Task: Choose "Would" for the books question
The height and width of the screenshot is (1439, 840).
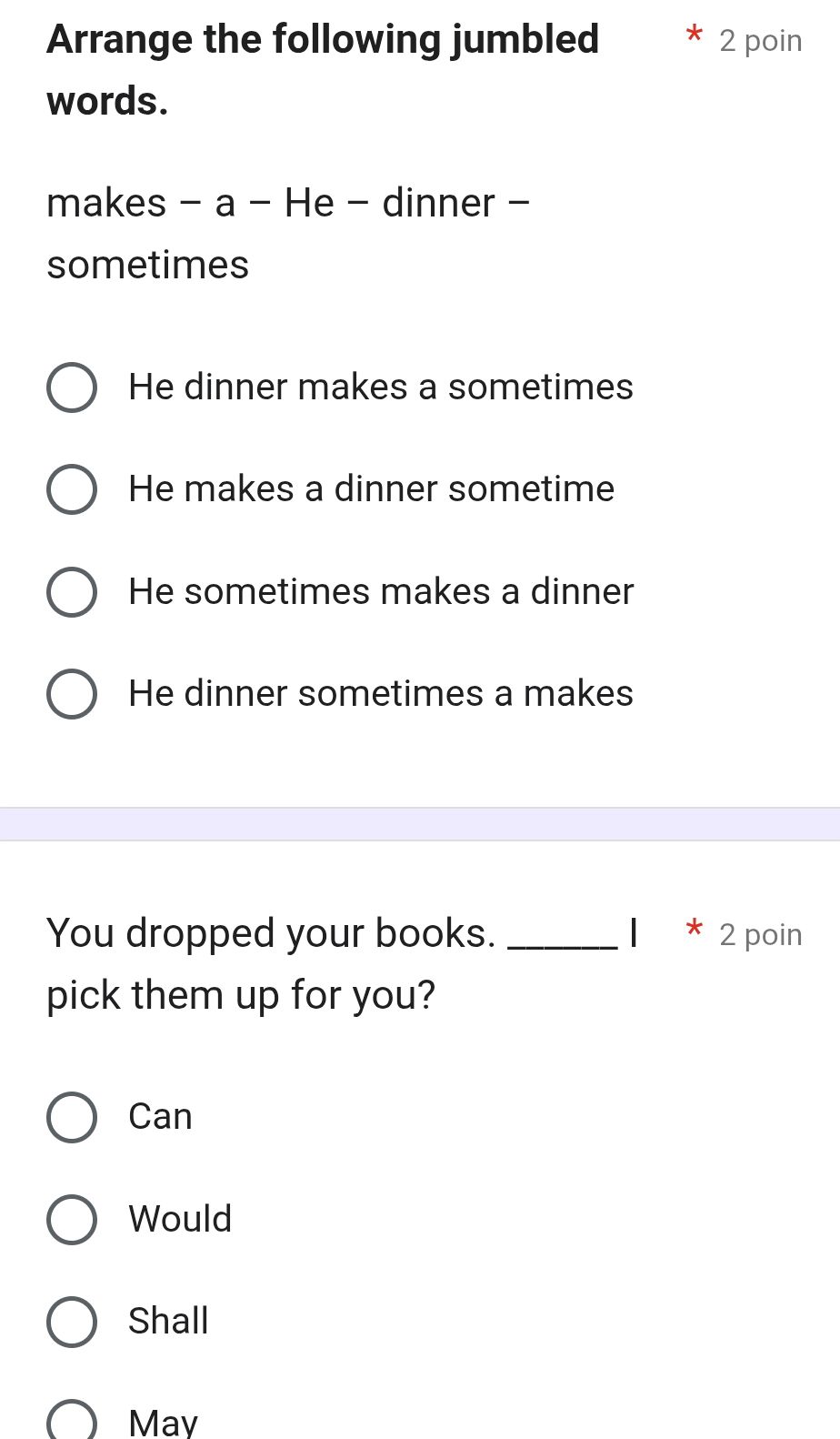Action: (72, 1220)
